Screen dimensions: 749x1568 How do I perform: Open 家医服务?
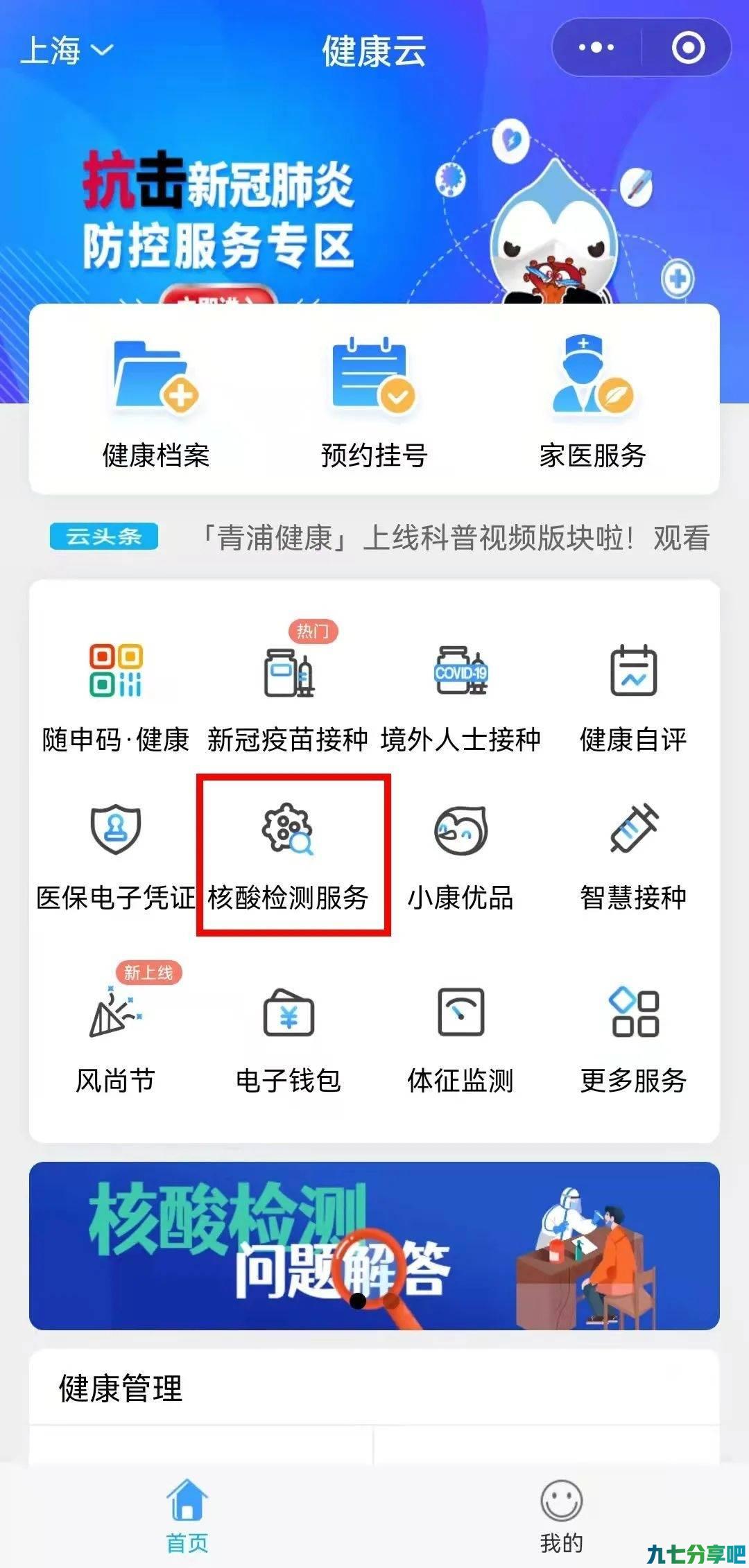click(593, 403)
